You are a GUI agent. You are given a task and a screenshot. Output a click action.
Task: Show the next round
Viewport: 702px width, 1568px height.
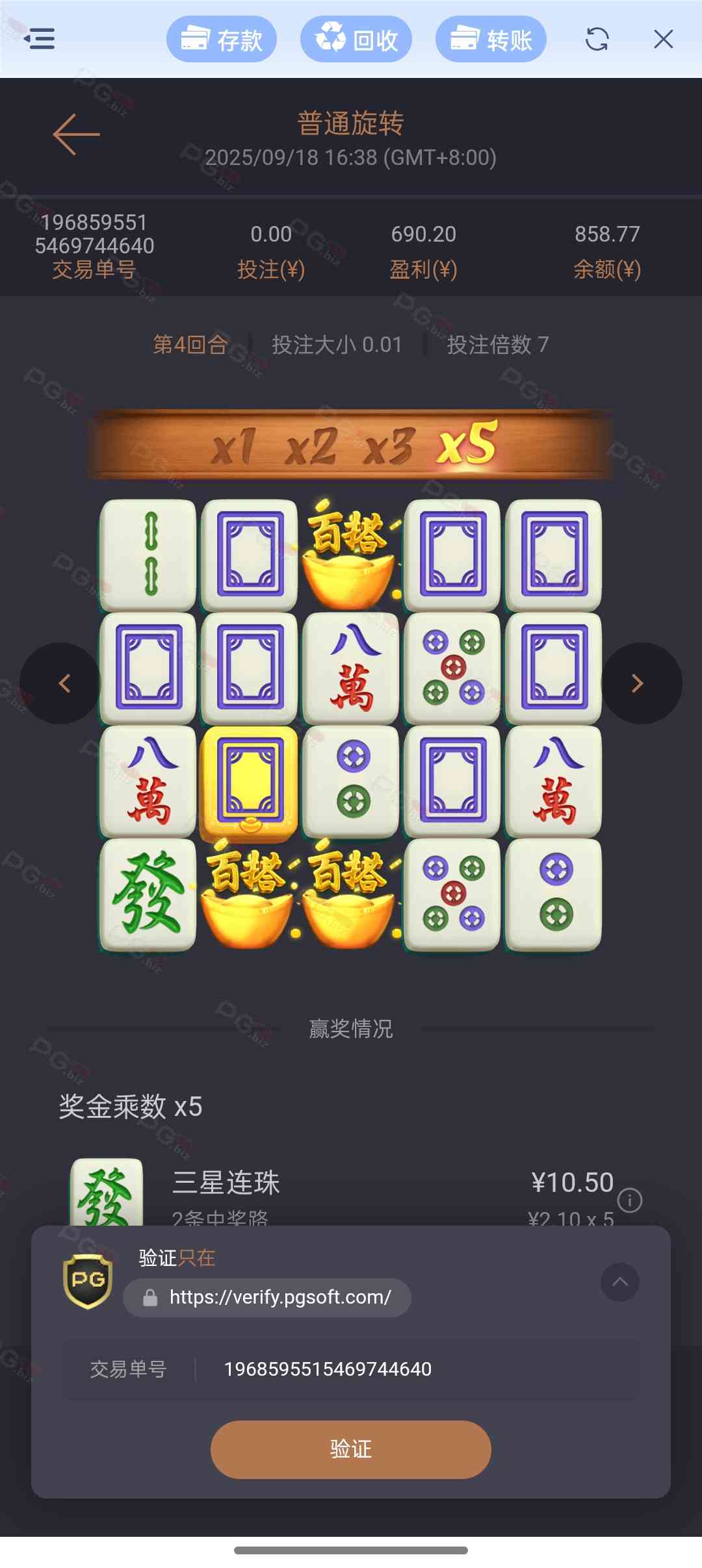click(x=640, y=683)
